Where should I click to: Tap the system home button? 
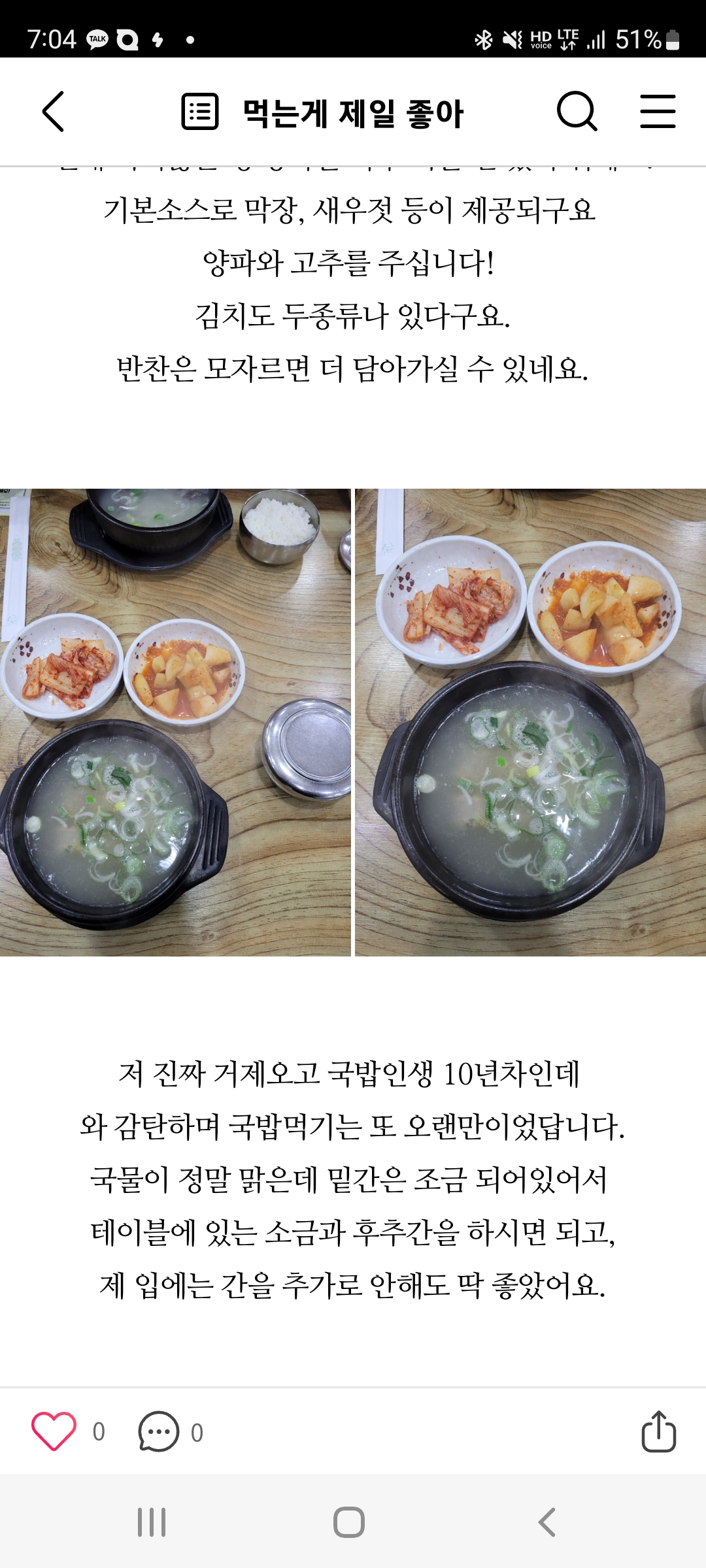click(349, 1522)
